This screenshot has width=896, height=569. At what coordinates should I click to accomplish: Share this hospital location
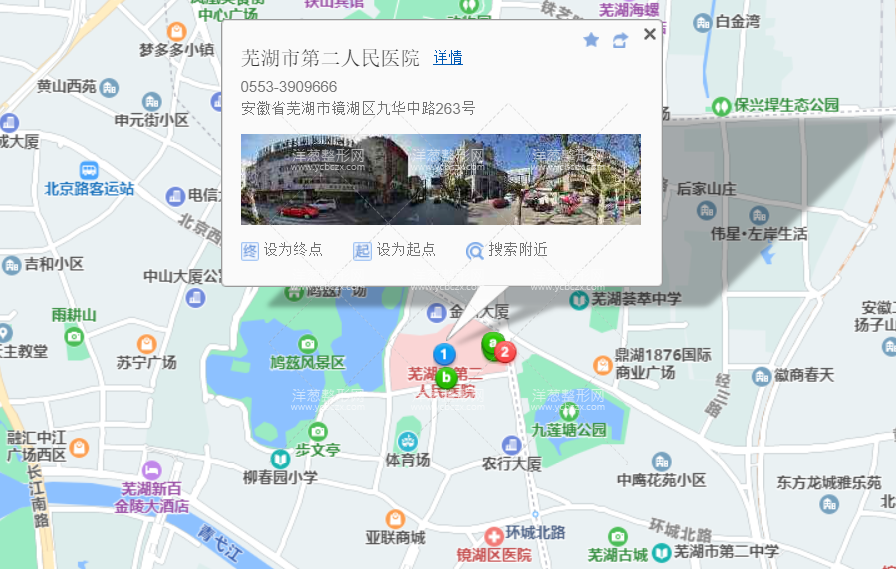(621, 40)
